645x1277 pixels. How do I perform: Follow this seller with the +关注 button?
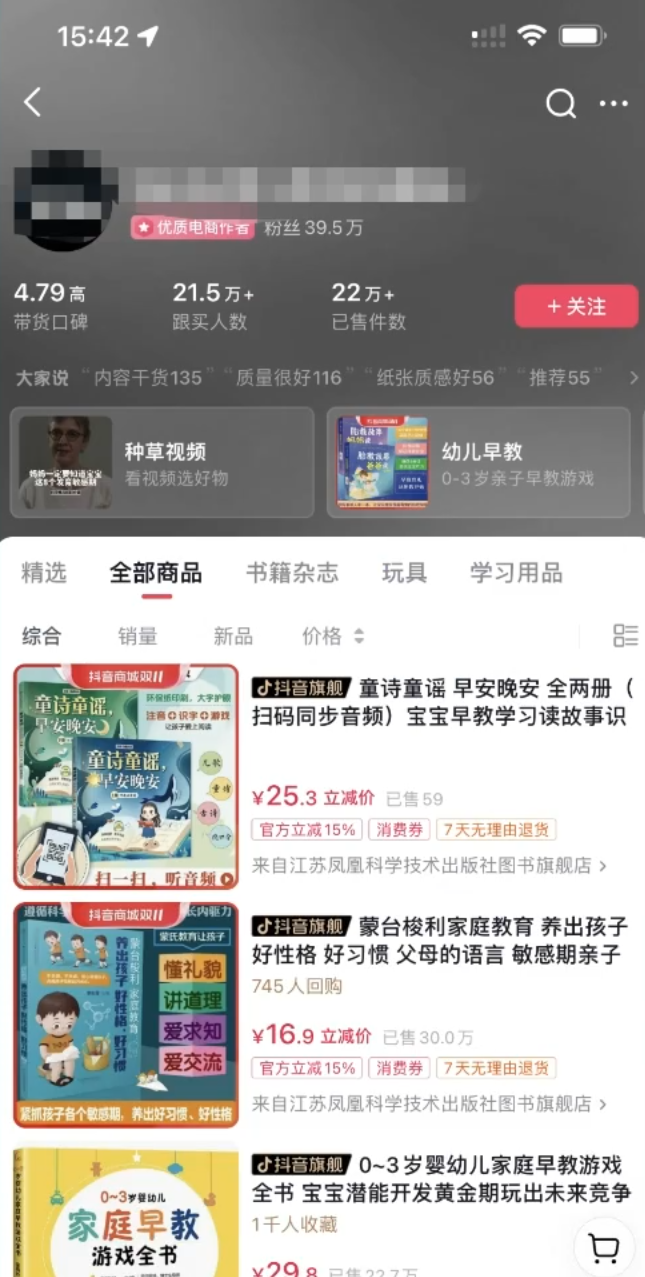576,307
